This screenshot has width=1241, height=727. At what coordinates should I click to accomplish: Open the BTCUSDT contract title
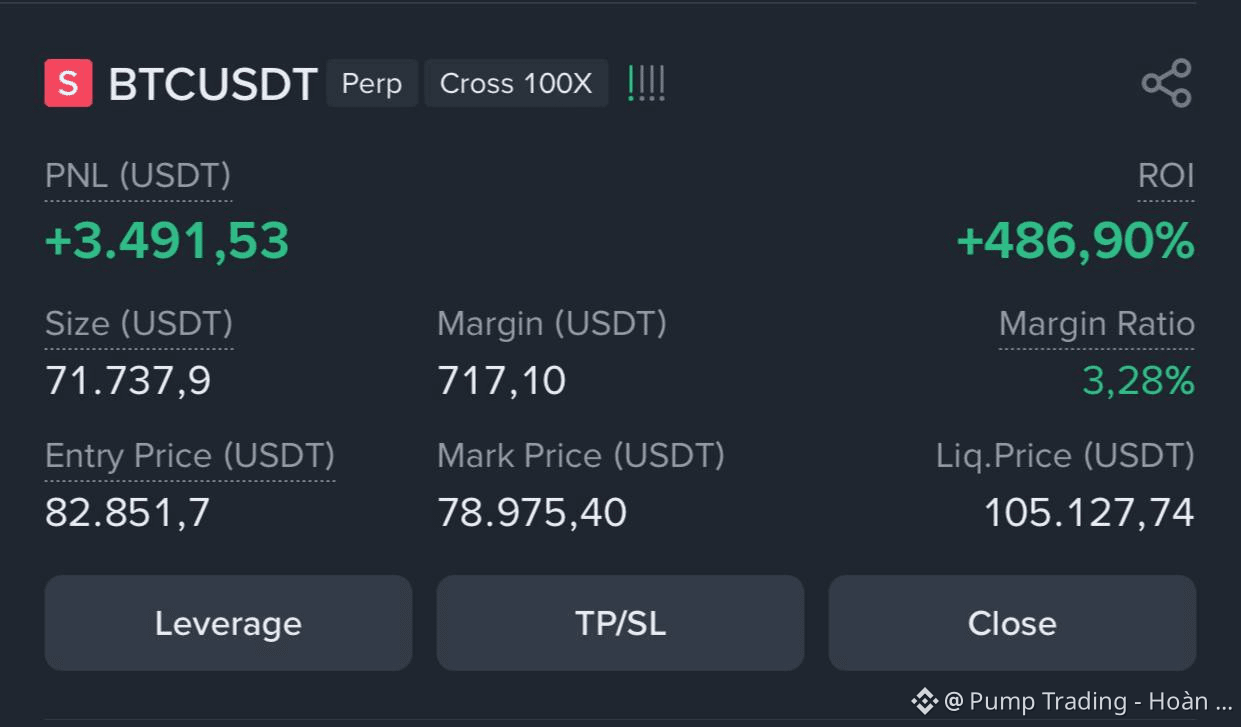pos(212,84)
